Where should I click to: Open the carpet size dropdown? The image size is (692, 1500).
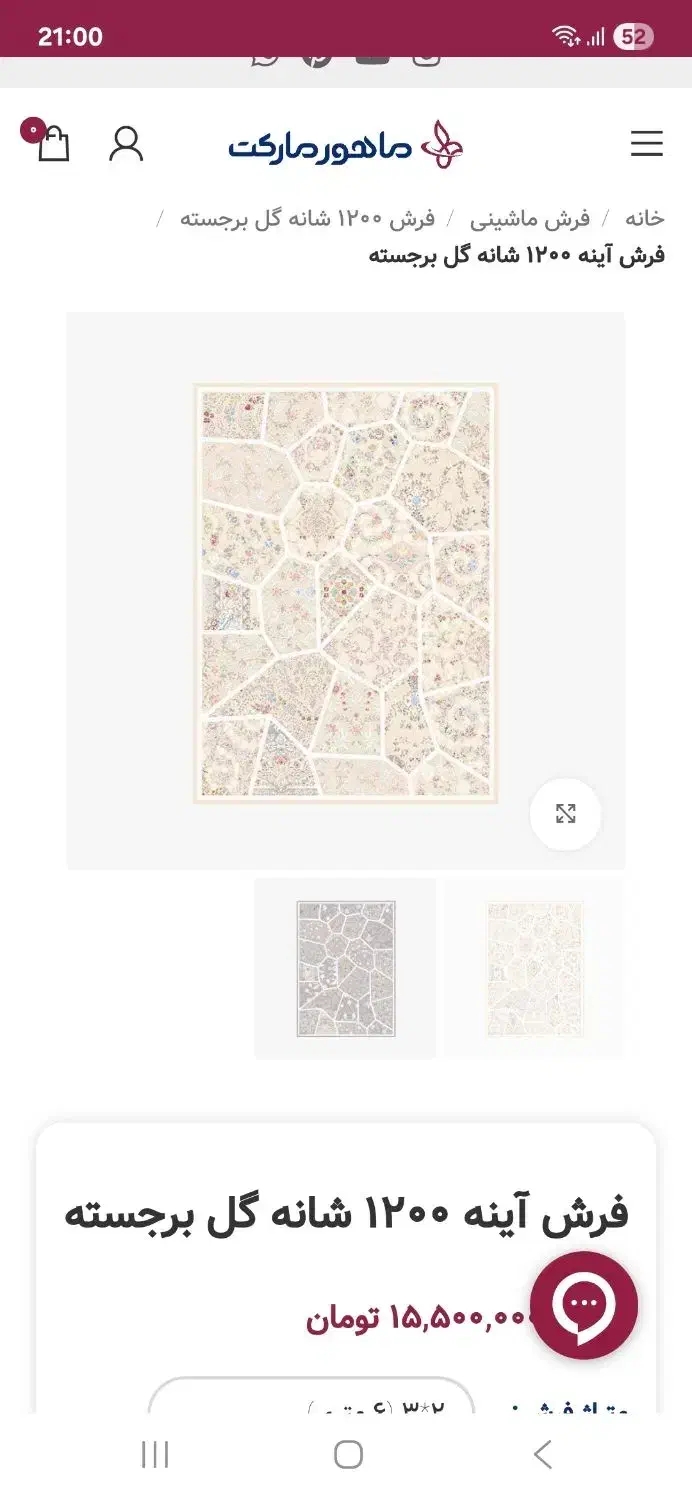point(310,1398)
